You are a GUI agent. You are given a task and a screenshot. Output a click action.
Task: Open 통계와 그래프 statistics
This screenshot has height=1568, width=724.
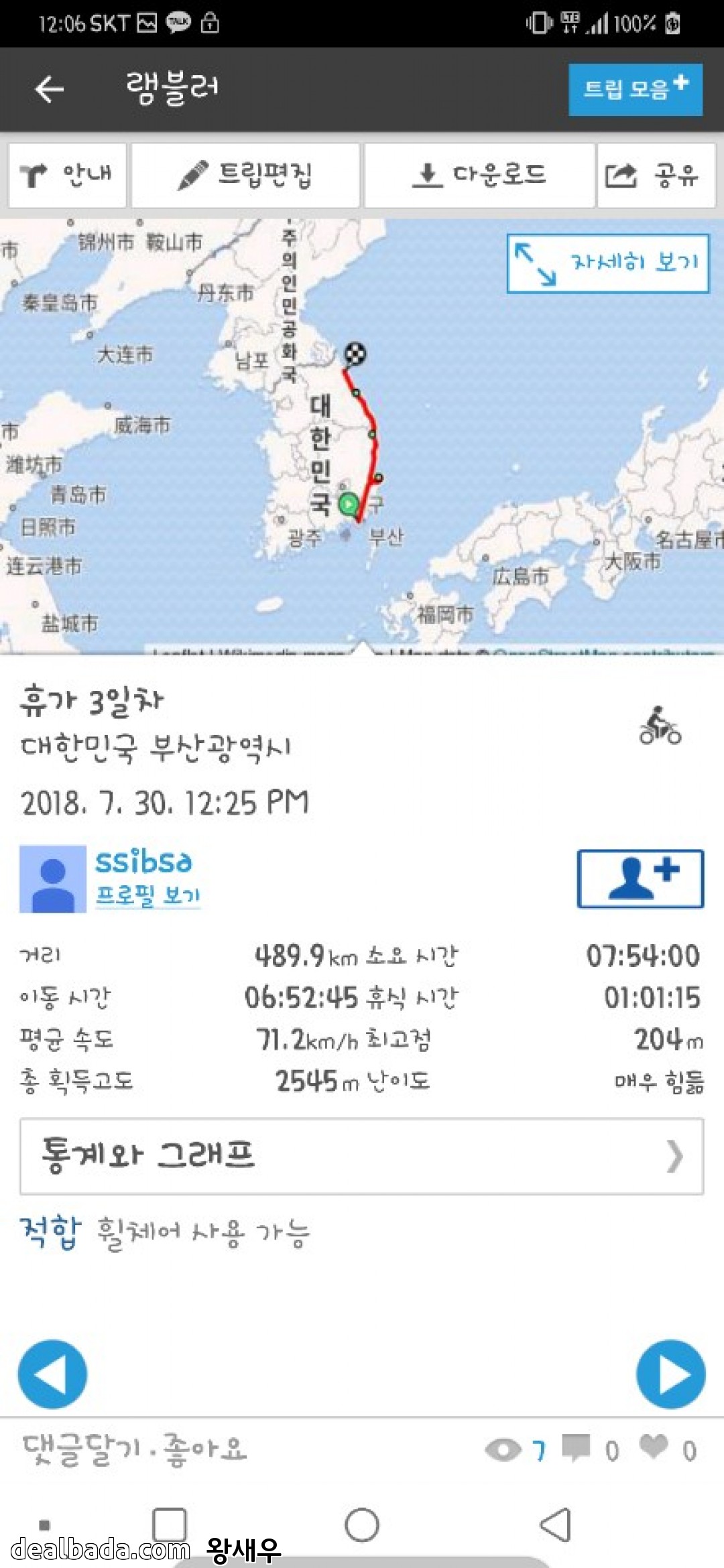361,1156
